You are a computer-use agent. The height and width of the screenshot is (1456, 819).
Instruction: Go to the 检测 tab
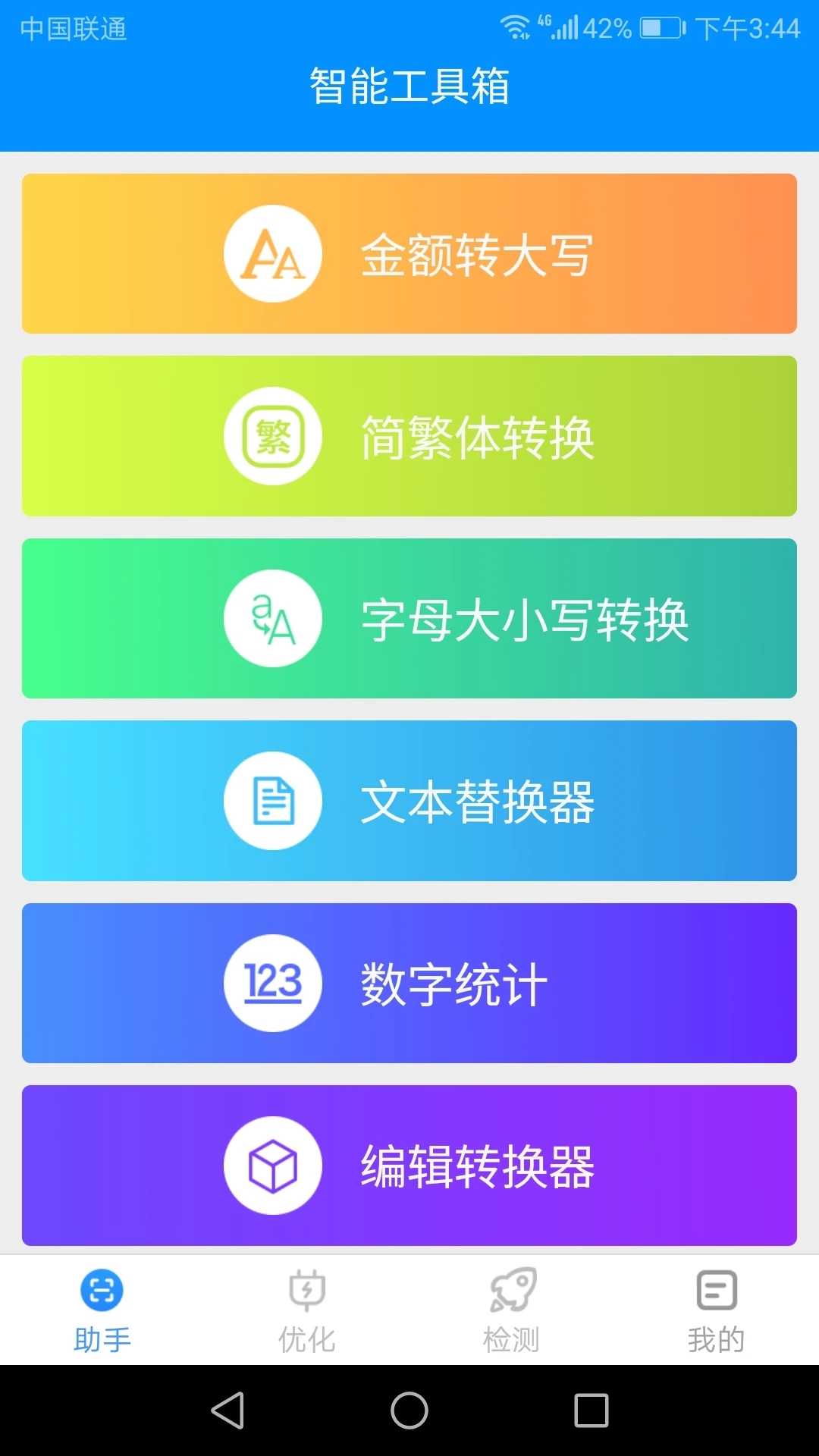512,1311
